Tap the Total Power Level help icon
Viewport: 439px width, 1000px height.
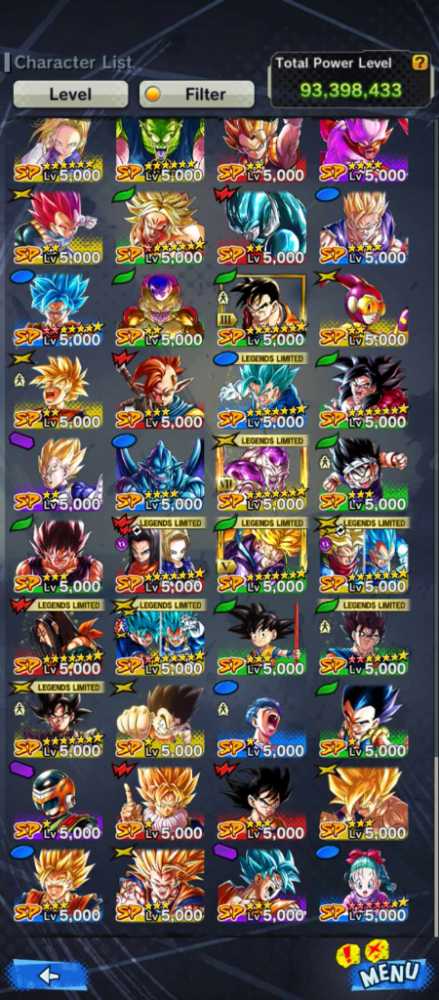click(419, 62)
